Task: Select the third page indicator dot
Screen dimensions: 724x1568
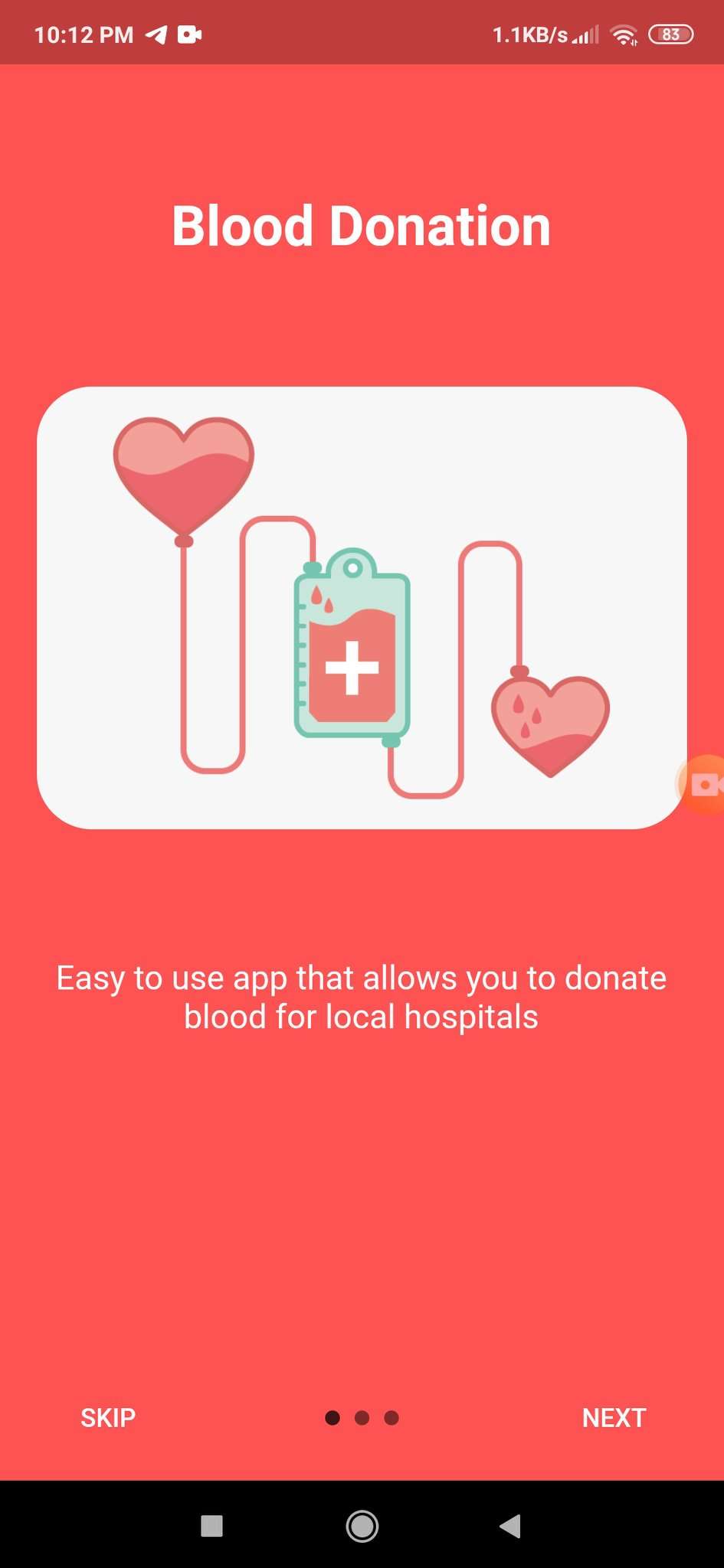Action: point(391,1418)
